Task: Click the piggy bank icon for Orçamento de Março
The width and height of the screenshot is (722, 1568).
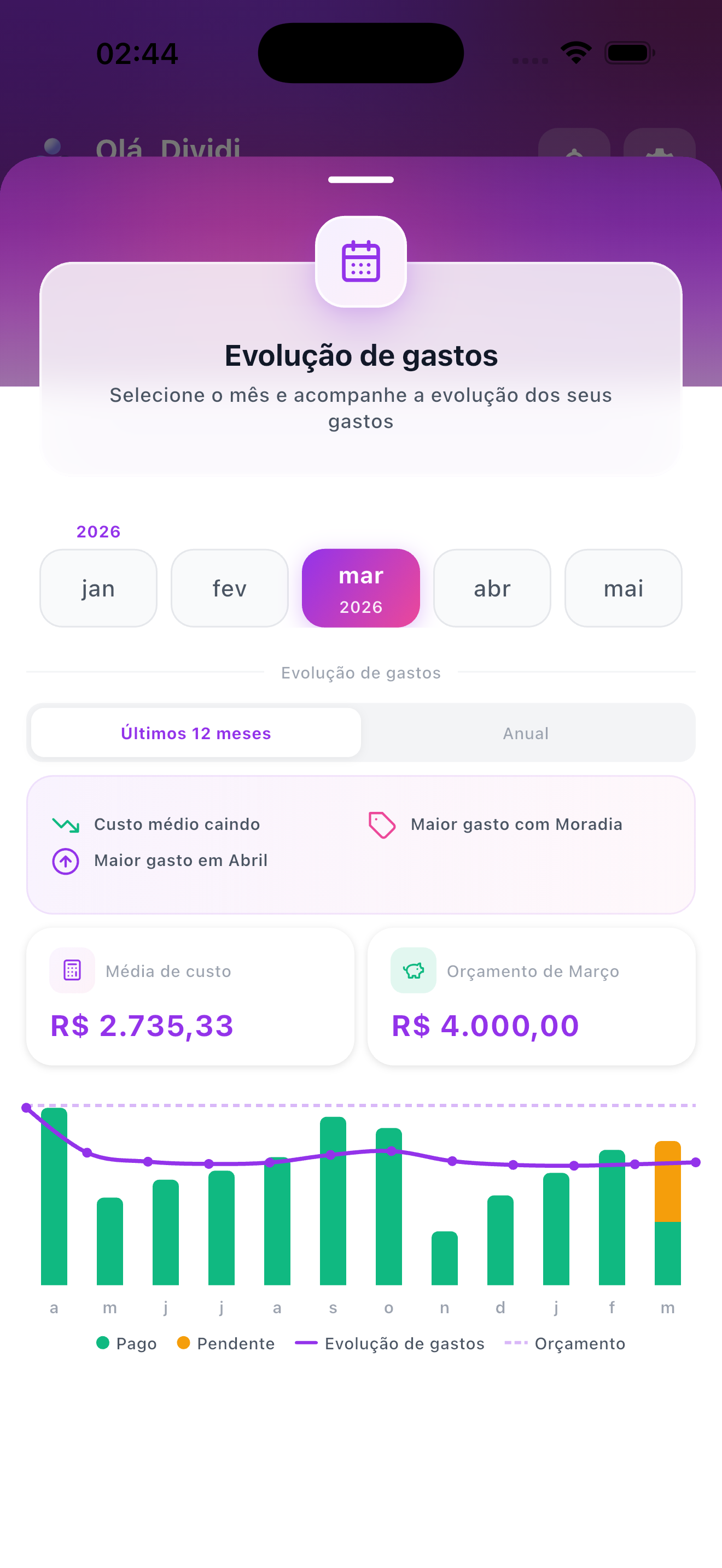Action: pos(413,970)
